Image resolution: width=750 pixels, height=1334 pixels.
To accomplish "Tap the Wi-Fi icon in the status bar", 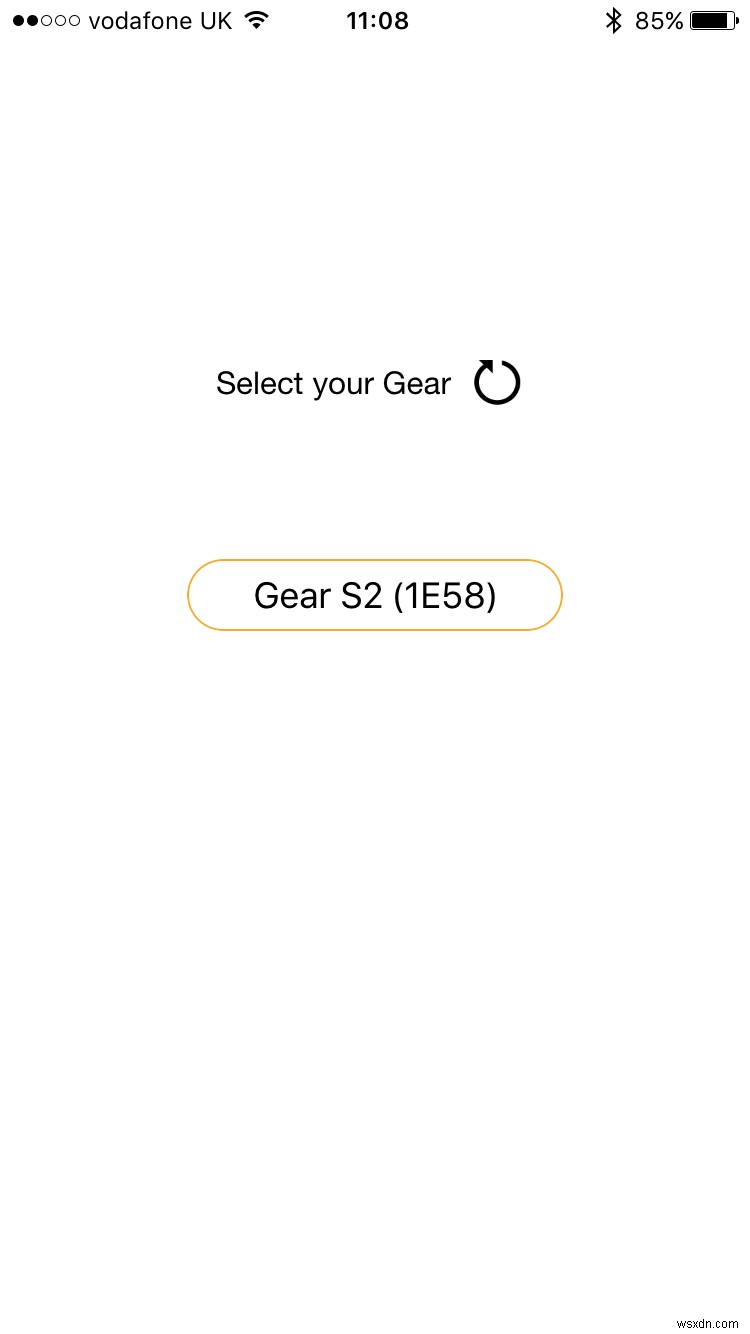I will coord(256,19).
